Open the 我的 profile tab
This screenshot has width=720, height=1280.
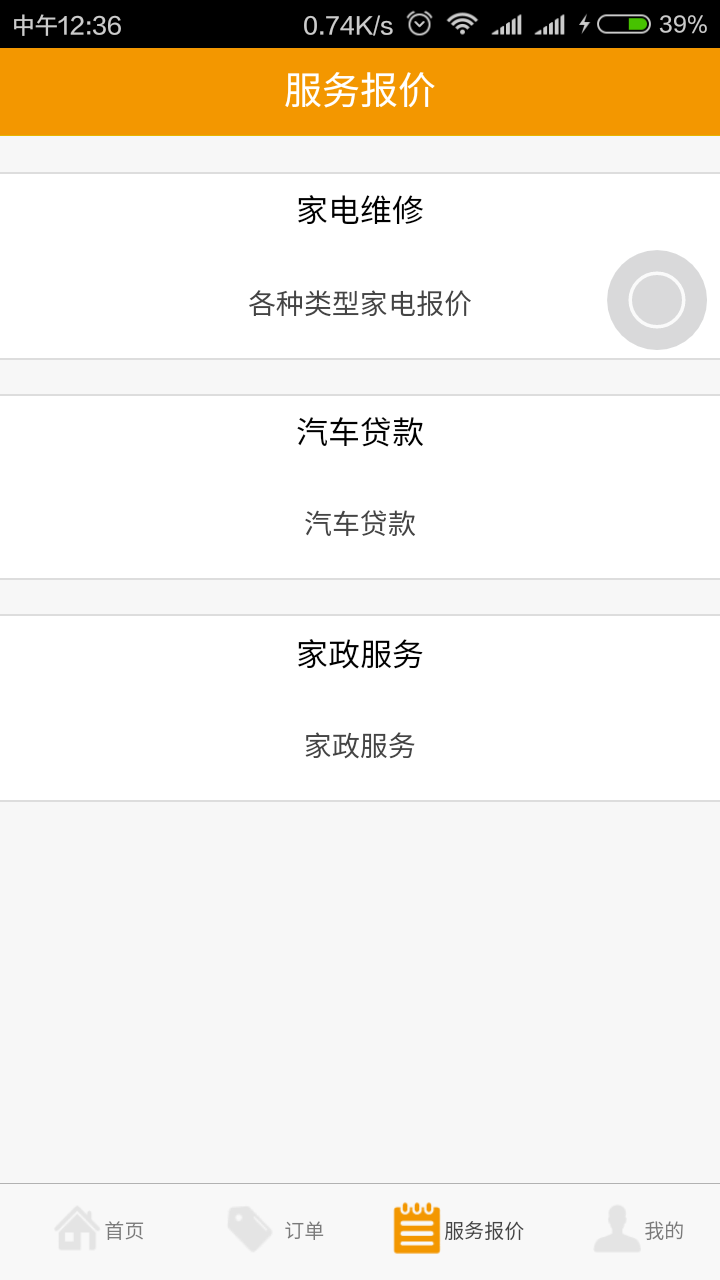tap(639, 1230)
